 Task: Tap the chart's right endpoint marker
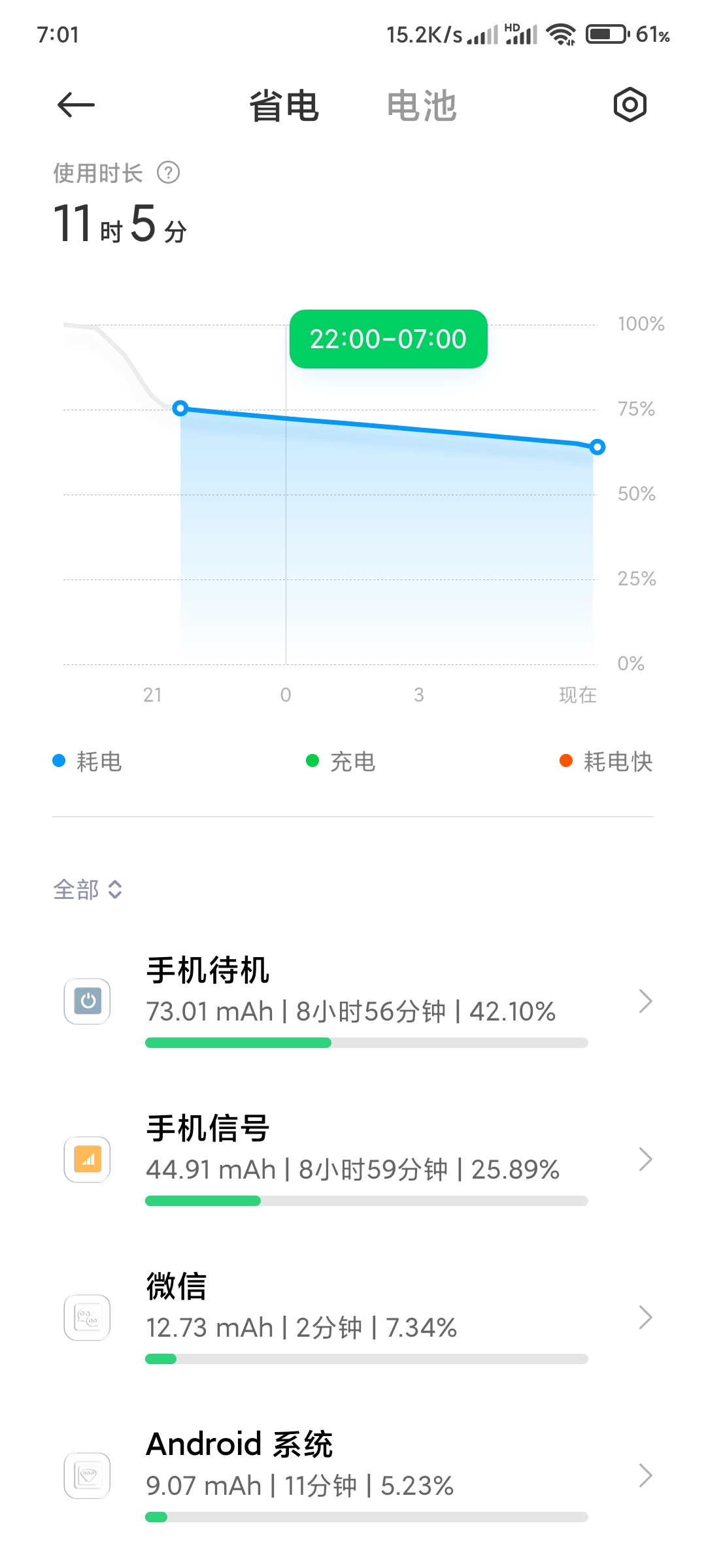pyautogui.click(x=597, y=448)
